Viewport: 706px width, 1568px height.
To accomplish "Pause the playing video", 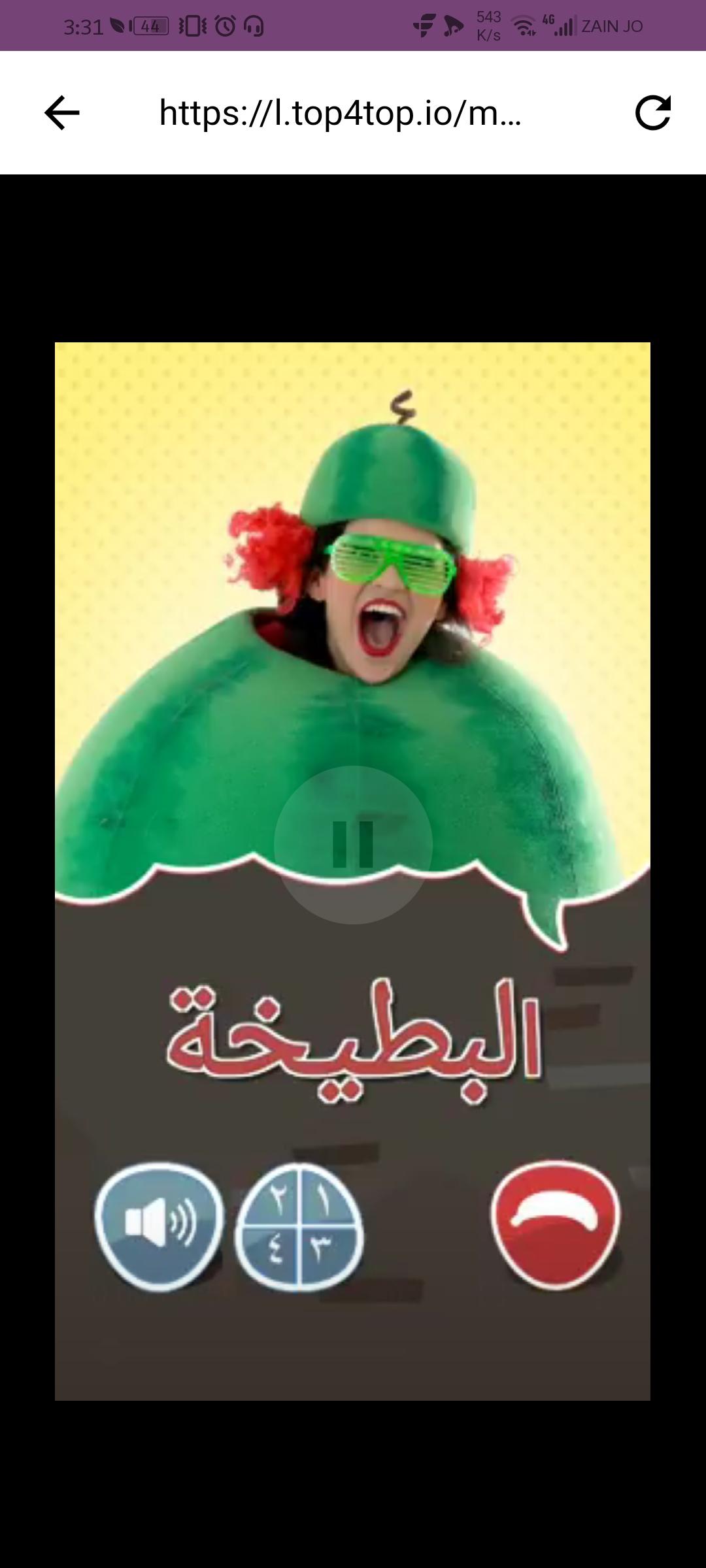I will click(x=353, y=844).
